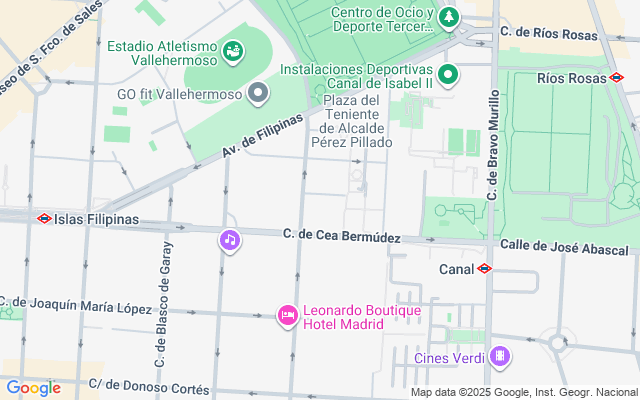Open the Google logo link
Screen dimensions: 640x400
tap(33, 388)
